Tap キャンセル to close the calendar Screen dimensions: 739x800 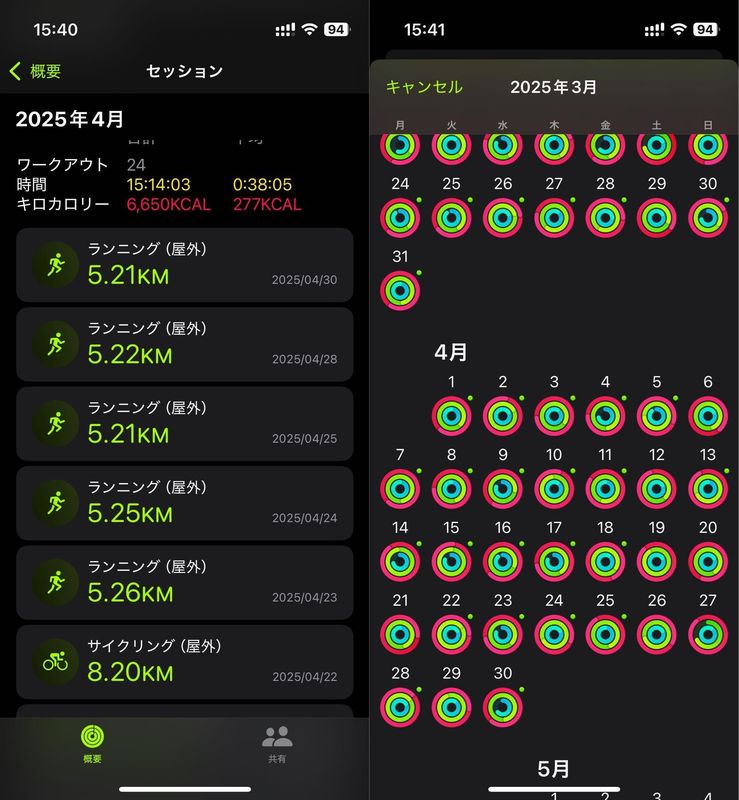424,87
